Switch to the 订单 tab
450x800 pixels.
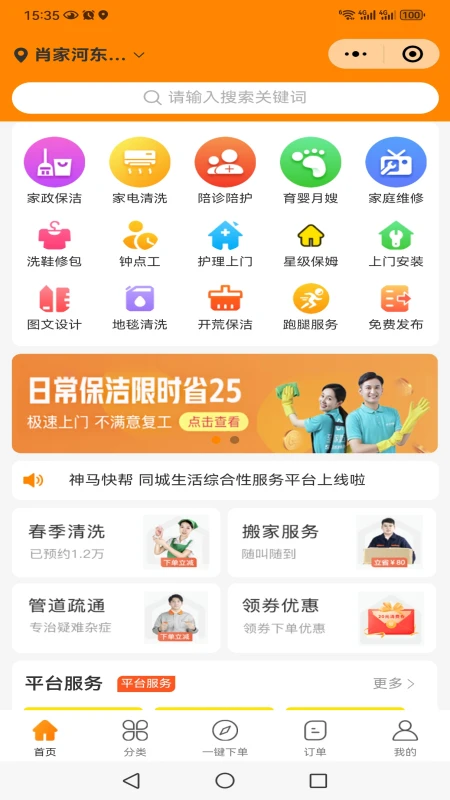tap(315, 738)
